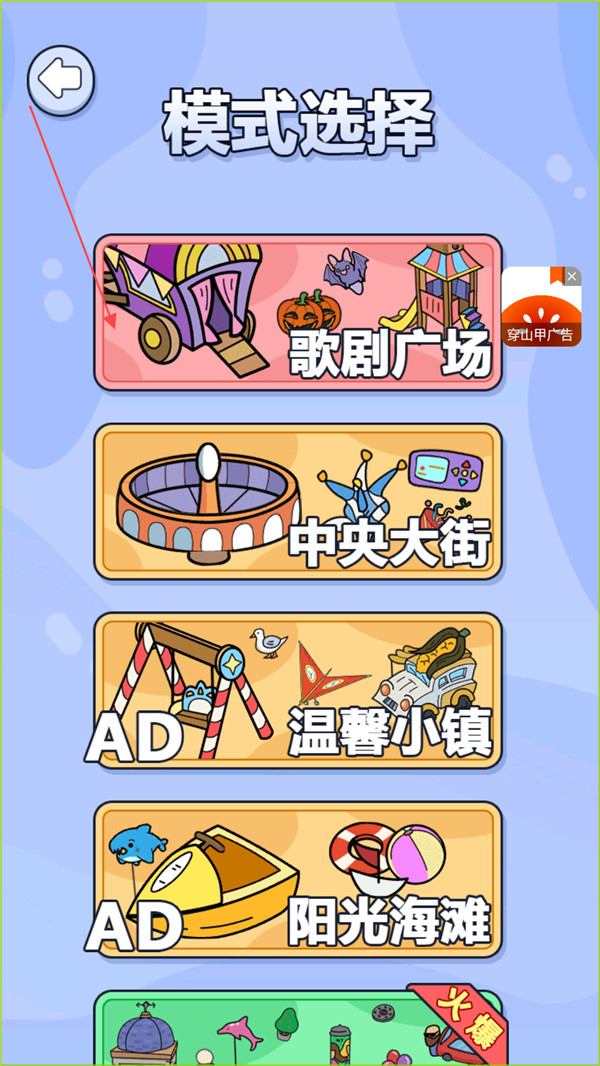Open the 穿山甲广告 ad icon
The height and width of the screenshot is (1066, 600).
coord(540,312)
